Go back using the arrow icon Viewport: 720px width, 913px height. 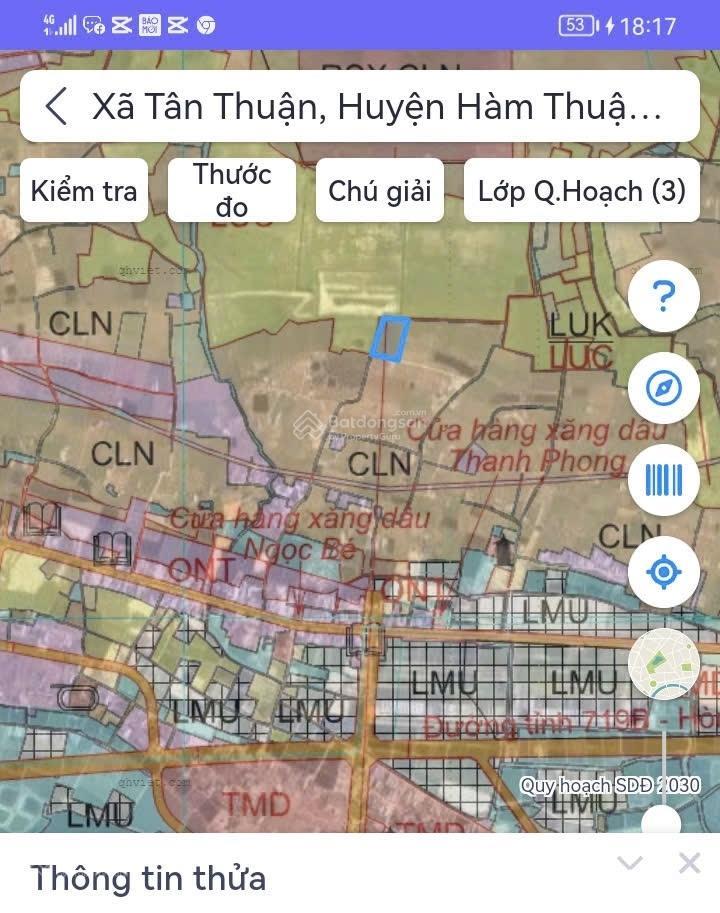(57, 106)
